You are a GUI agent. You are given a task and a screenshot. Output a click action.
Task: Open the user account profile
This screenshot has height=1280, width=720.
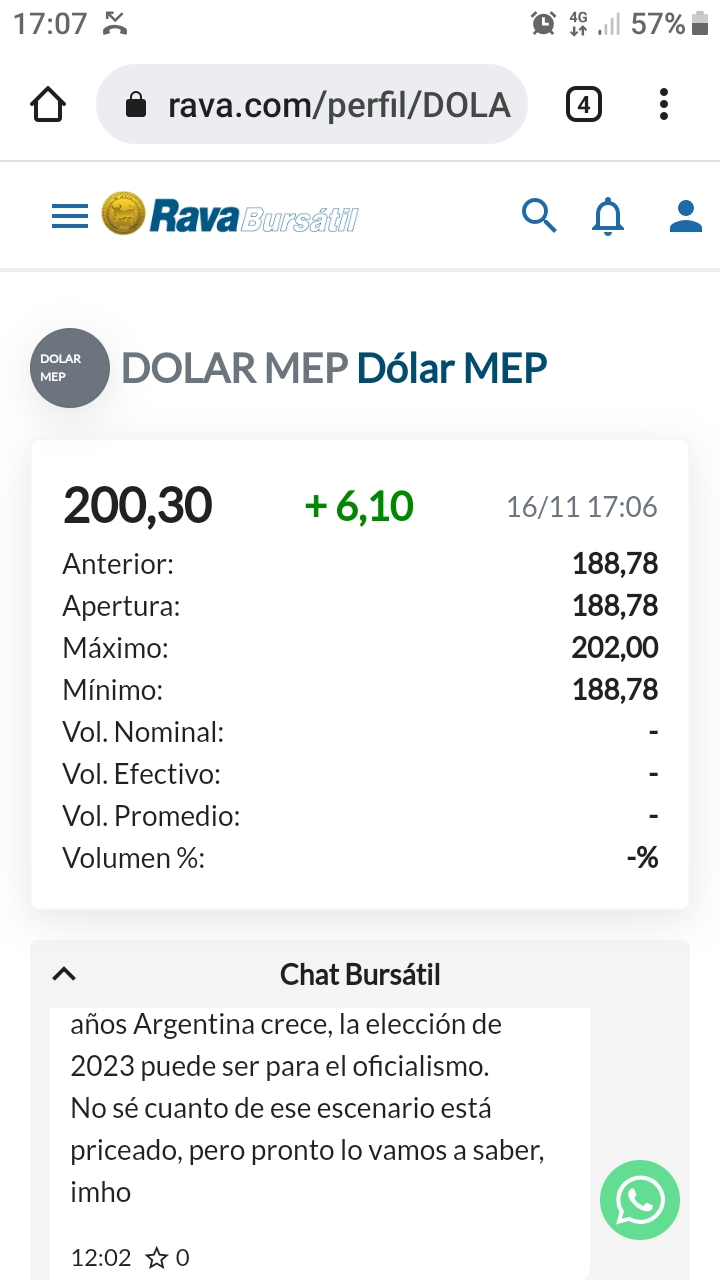(685, 215)
